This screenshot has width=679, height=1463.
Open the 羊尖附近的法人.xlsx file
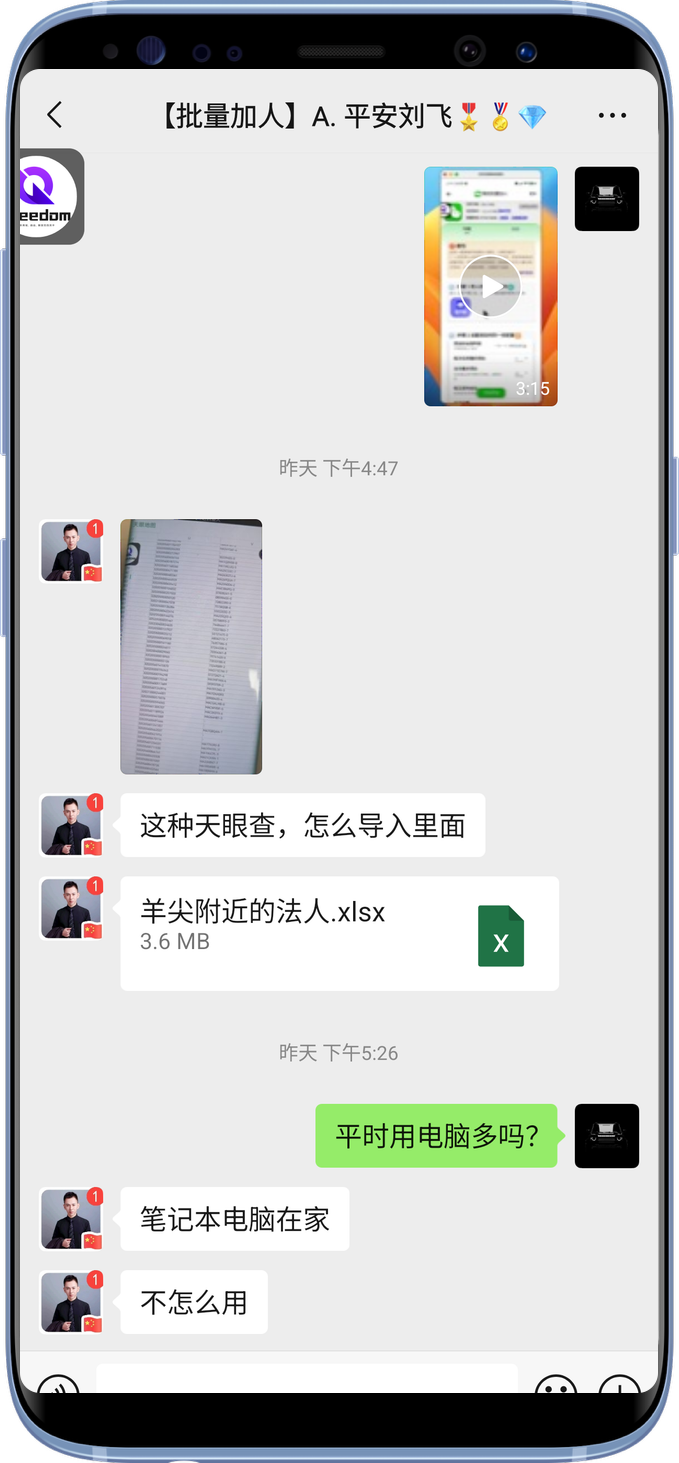339,933
